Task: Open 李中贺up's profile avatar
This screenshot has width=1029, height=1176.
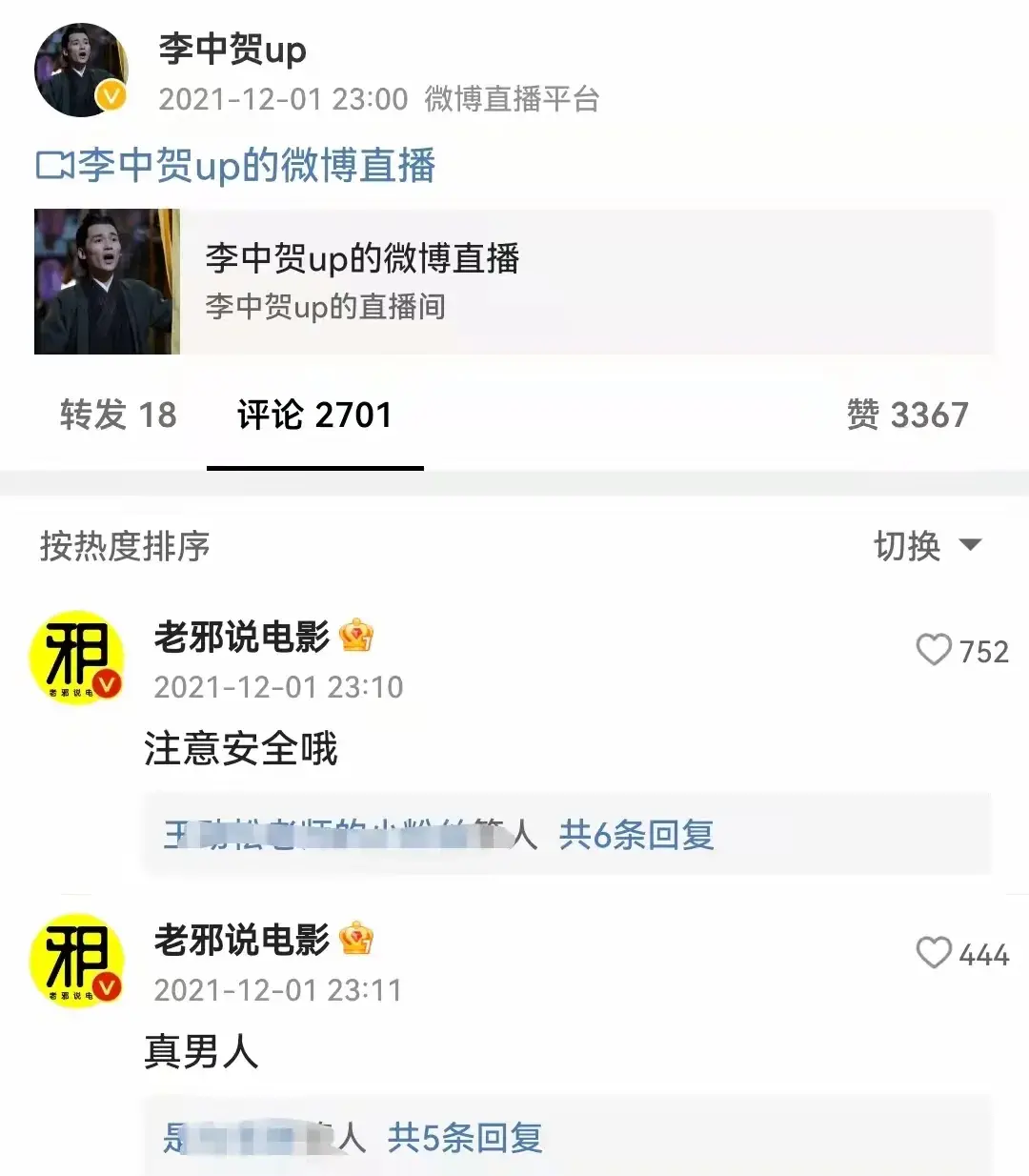Action: 81,71
